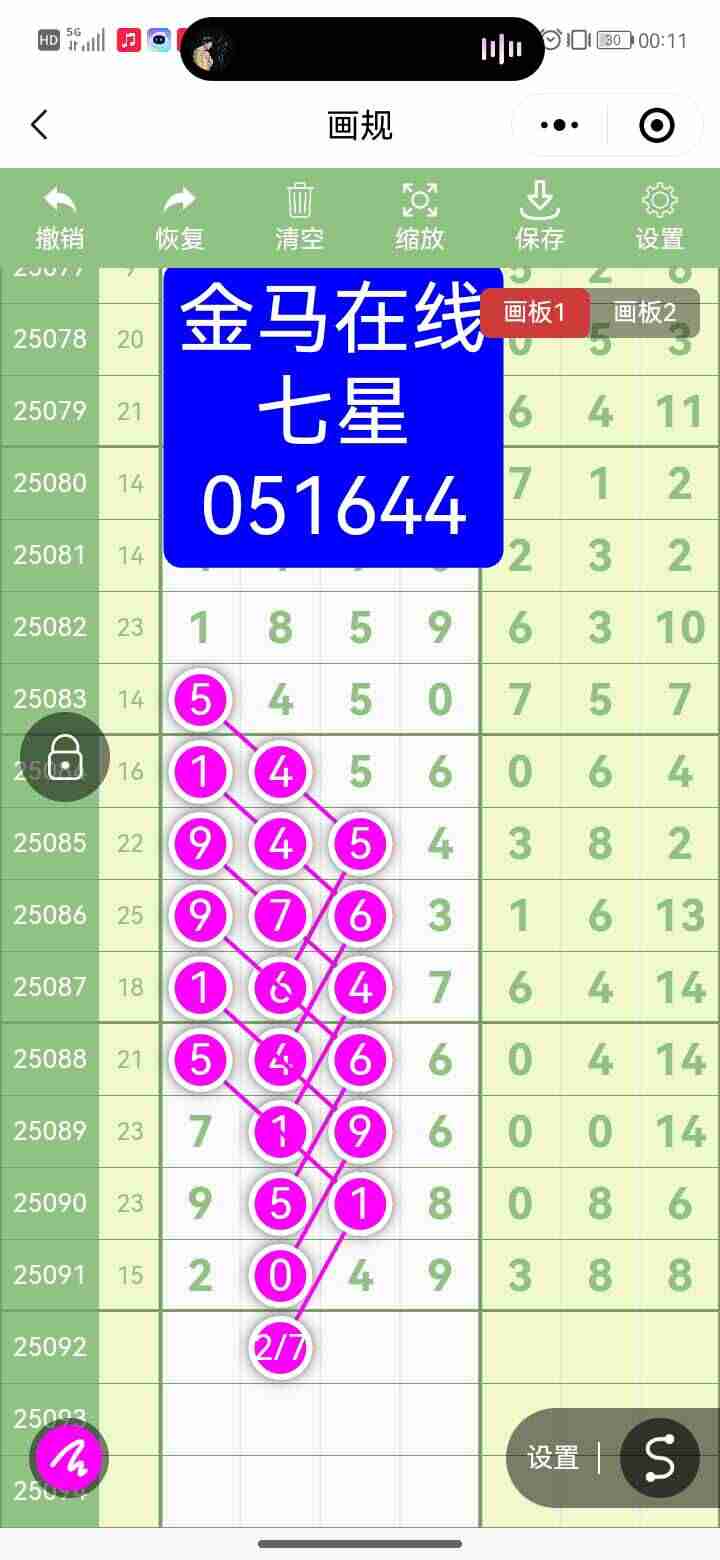Tap the circled 9 node in row 25089

360,1131
